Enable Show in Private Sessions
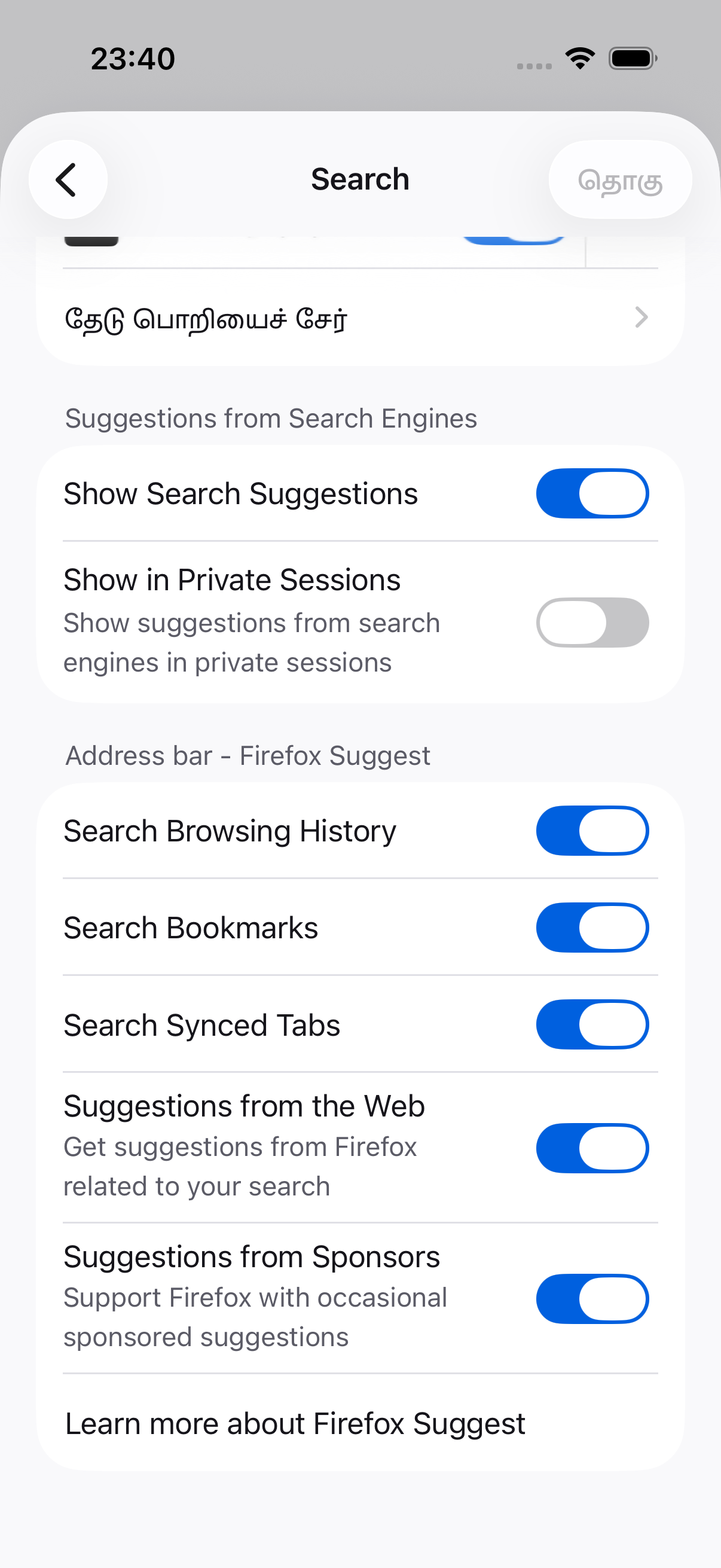 click(592, 622)
